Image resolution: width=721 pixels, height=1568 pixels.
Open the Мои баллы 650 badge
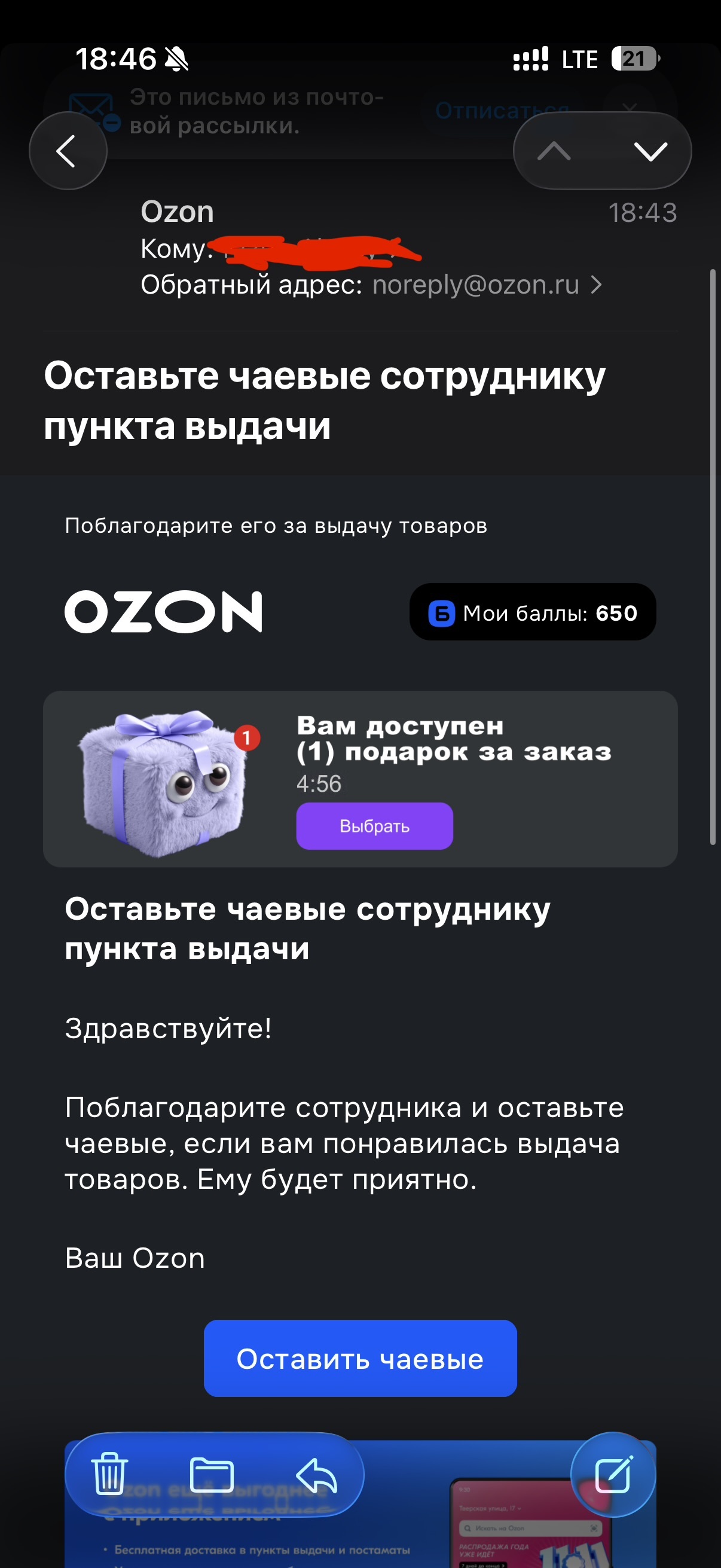tap(533, 612)
